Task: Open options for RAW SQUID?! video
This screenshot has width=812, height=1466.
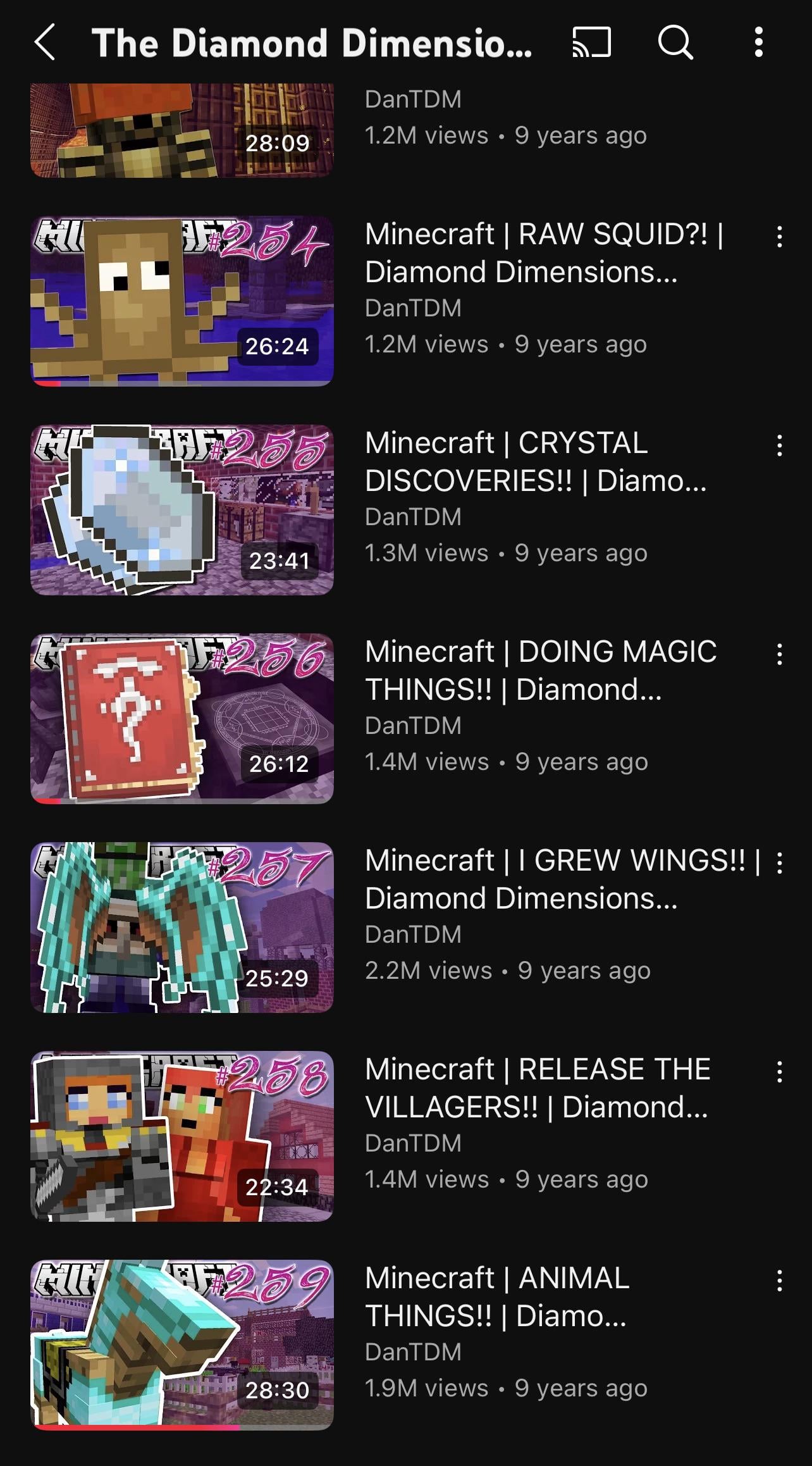Action: [779, 237]
